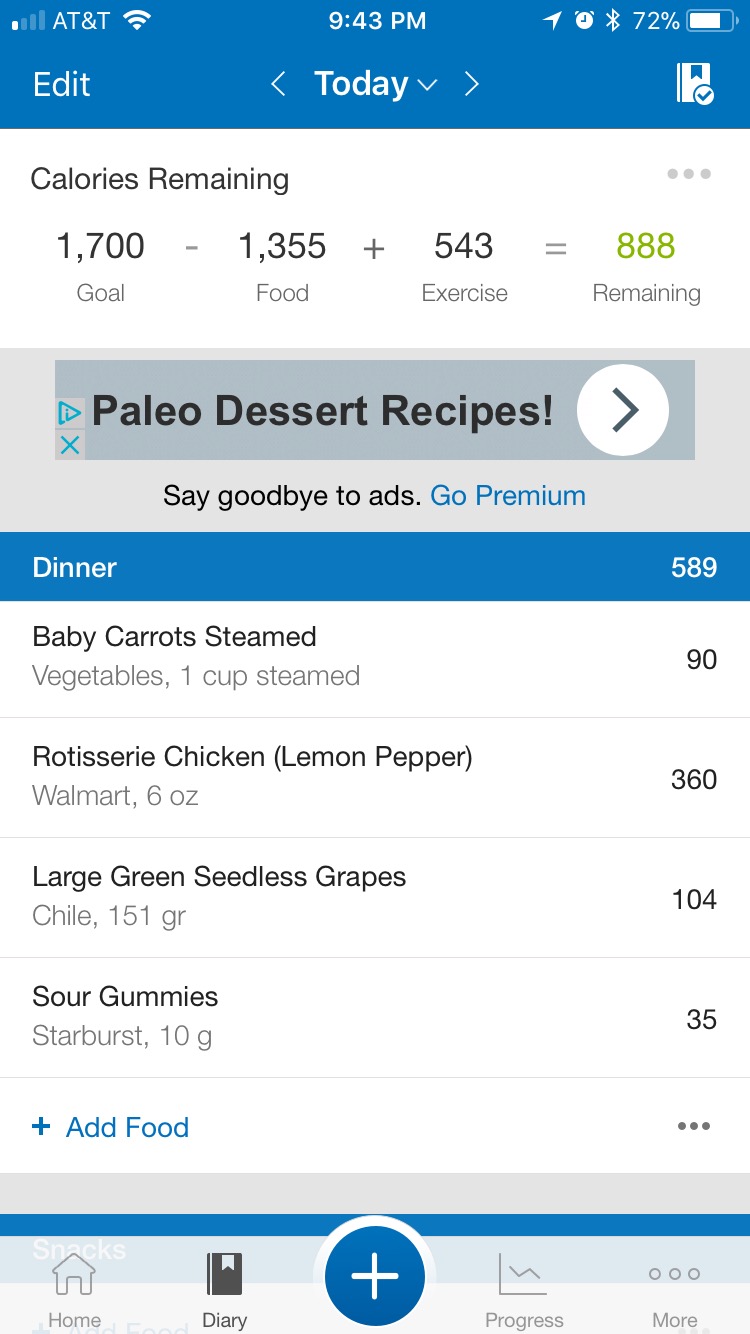750x1334 pixels.
Task: Switch to the More tab
Action: [x=674, y=1292]
